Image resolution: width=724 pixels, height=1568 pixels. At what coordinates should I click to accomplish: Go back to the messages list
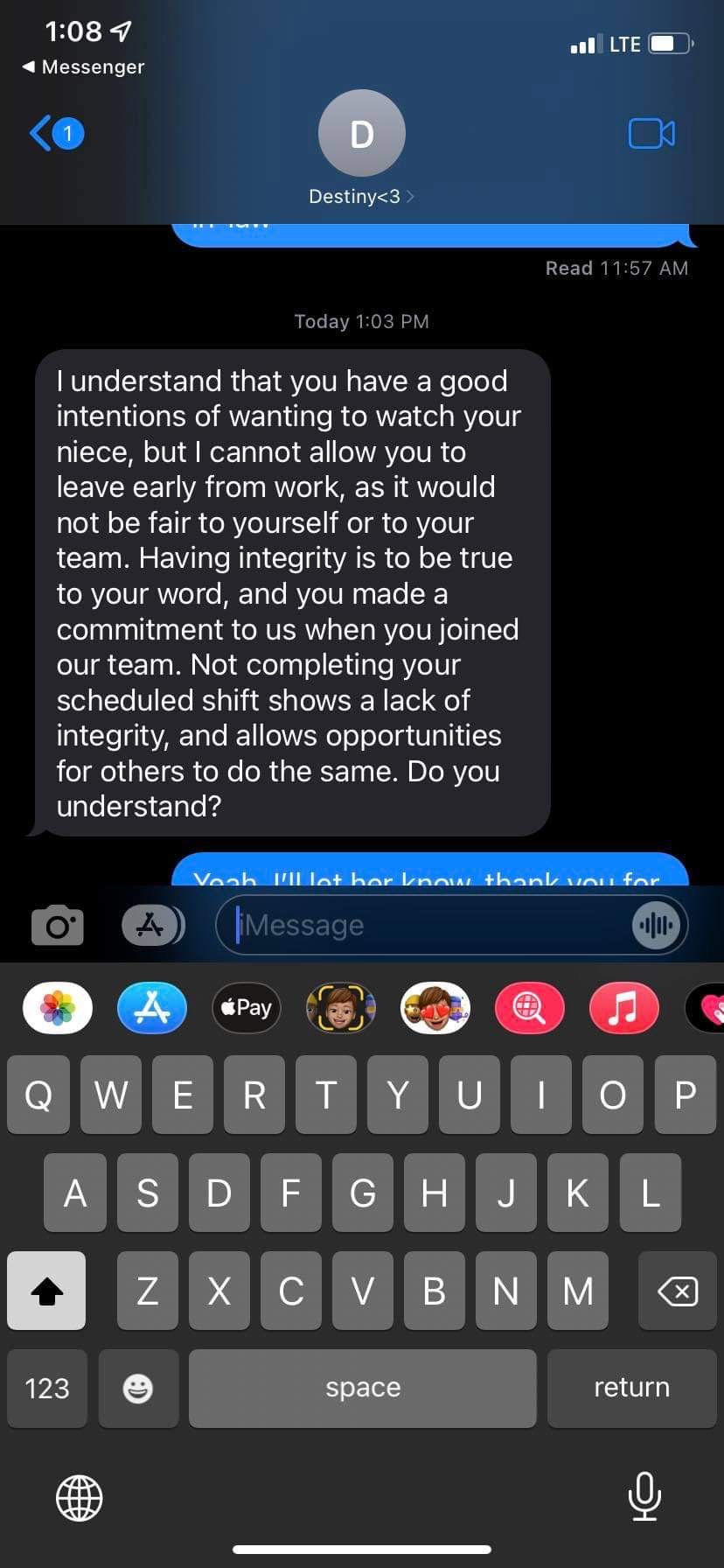[55, 134]
